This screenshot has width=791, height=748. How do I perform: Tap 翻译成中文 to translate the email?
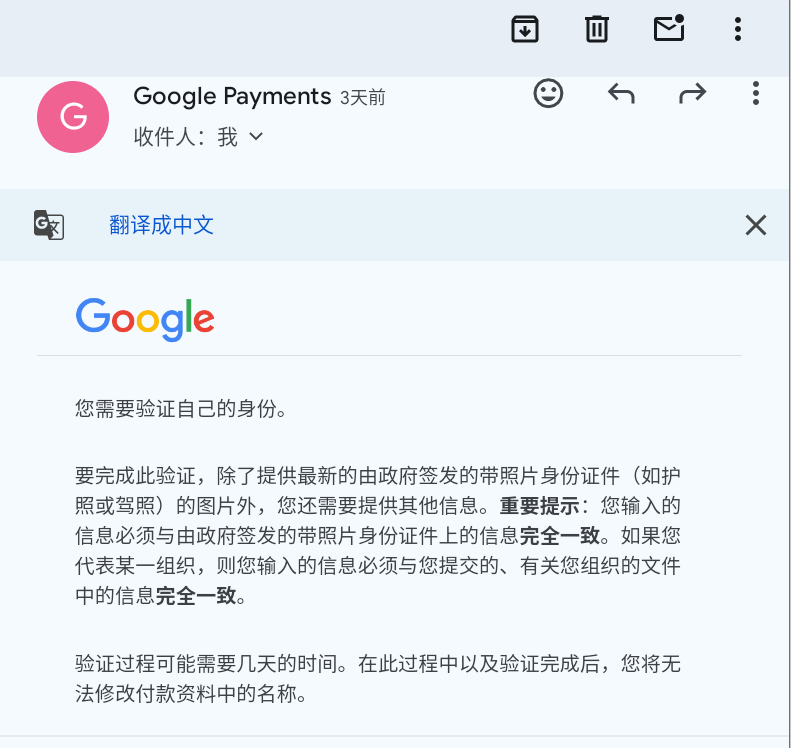162,225
